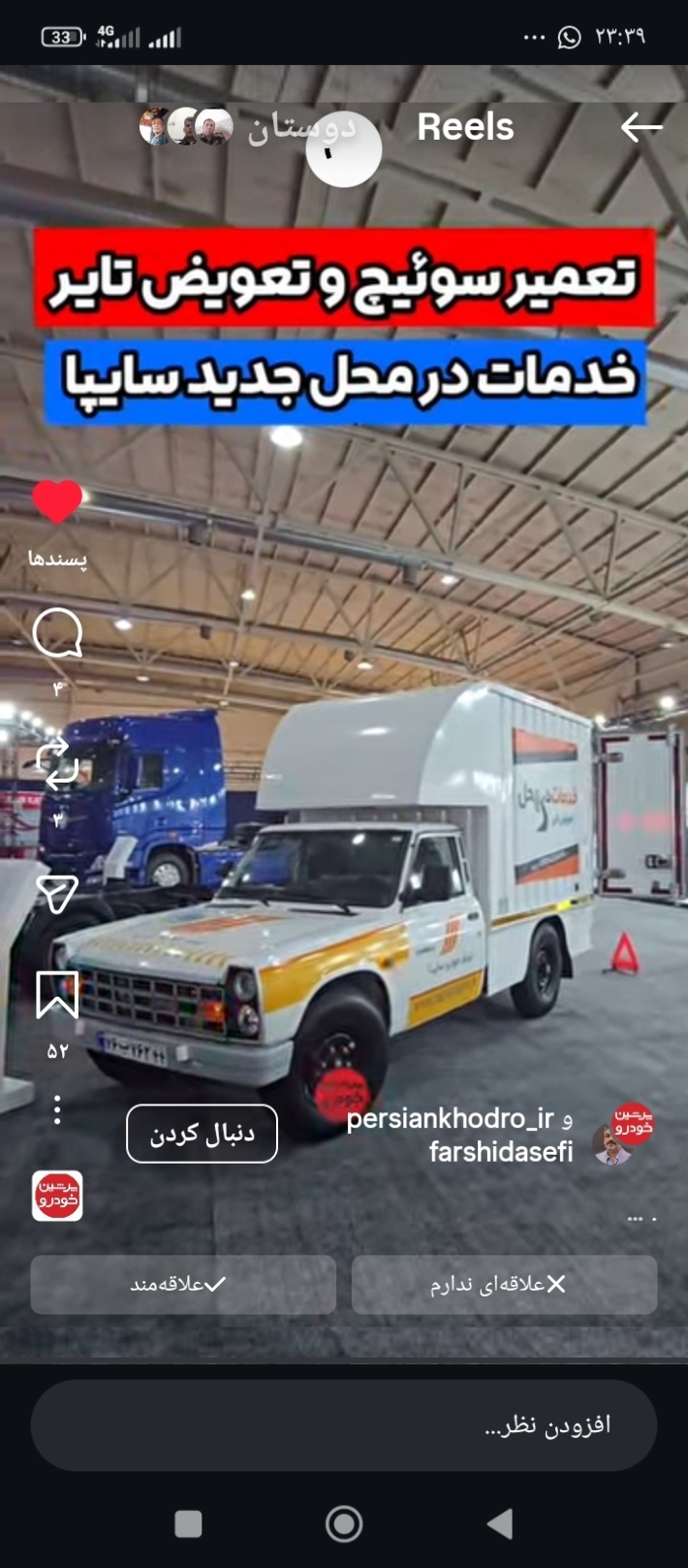Mark reel as not interested (علاقه‌ای ندارم)
The height and width of the screenshot is (1568, 688).
pyautogui.click(x=504, y=1285)
